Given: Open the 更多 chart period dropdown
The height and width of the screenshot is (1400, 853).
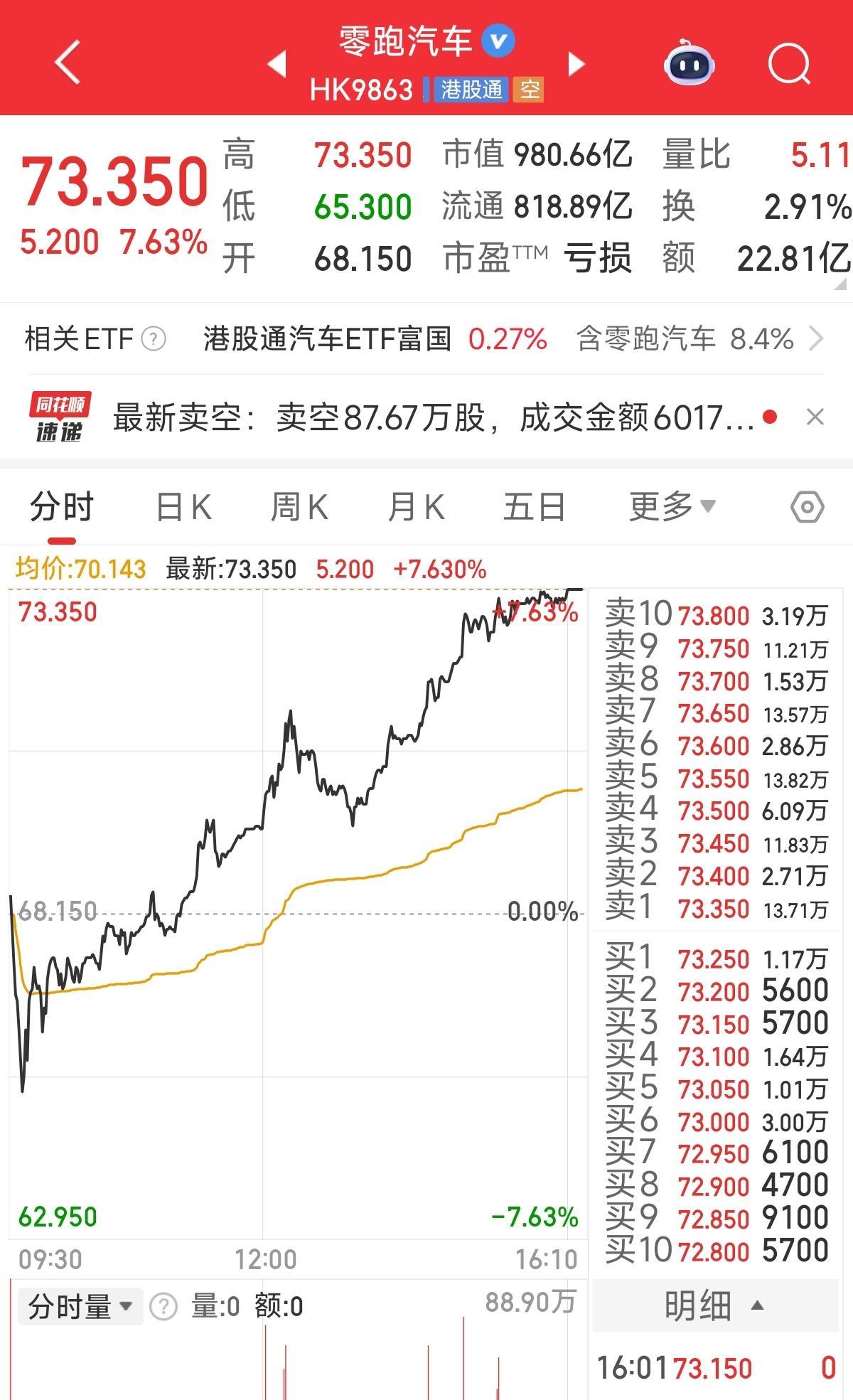Looking at the screenshot, I should click(671, 508).
